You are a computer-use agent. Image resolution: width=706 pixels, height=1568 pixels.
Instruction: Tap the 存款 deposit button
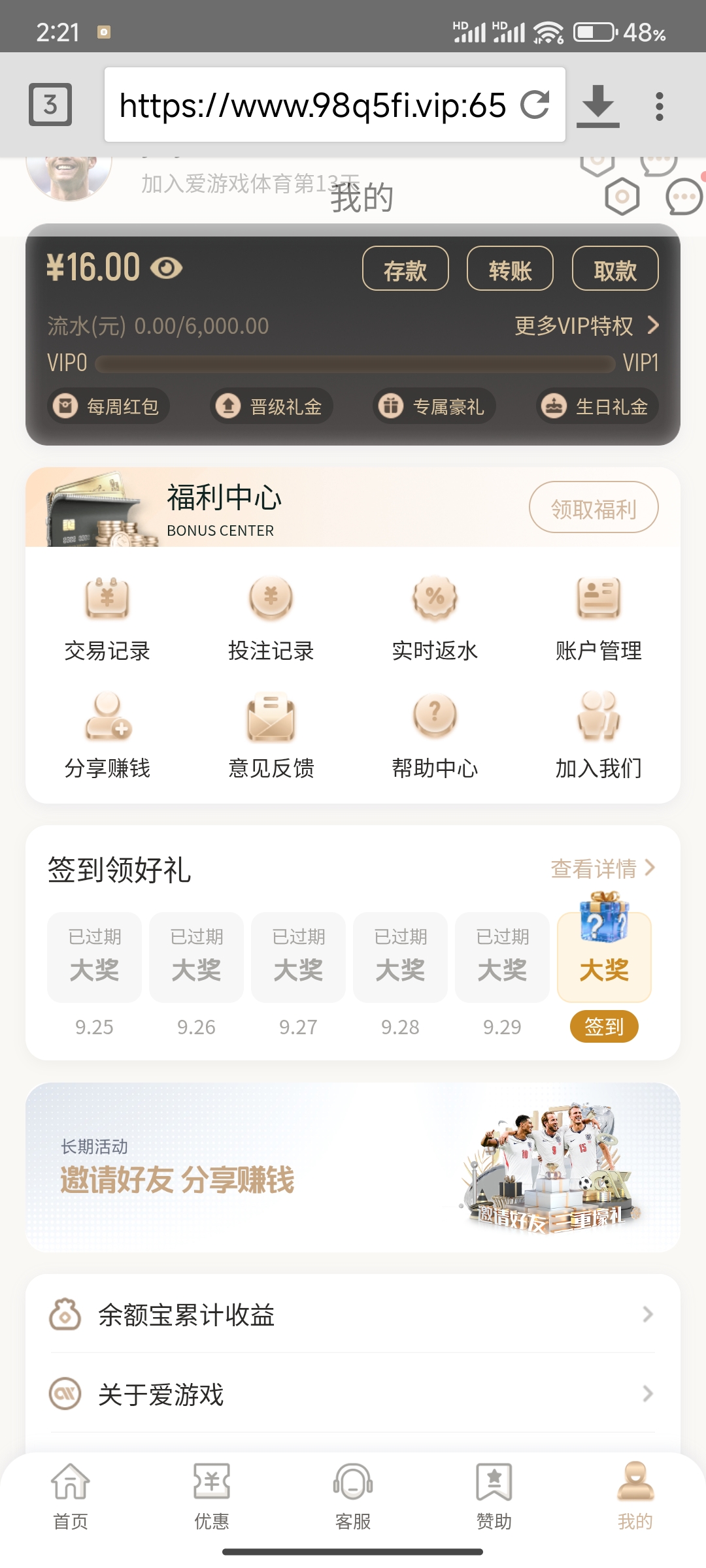pos(405,269)
